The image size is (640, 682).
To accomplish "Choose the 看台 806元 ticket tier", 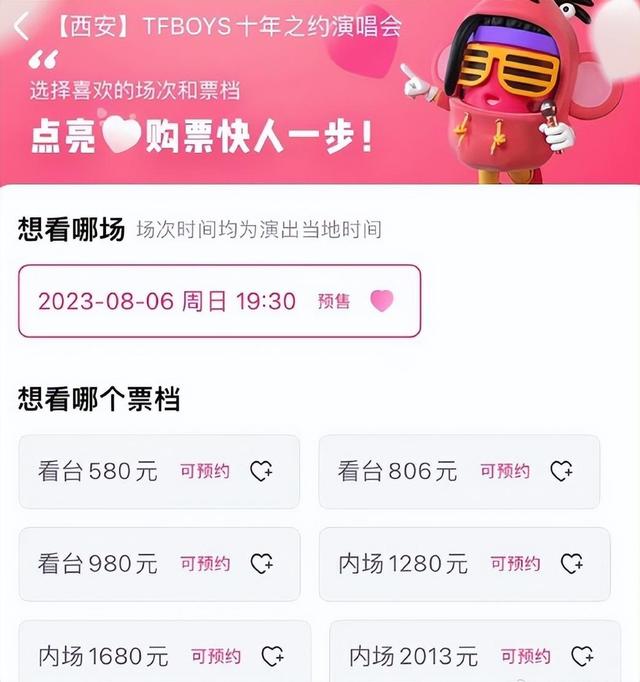I will [459, 471].
